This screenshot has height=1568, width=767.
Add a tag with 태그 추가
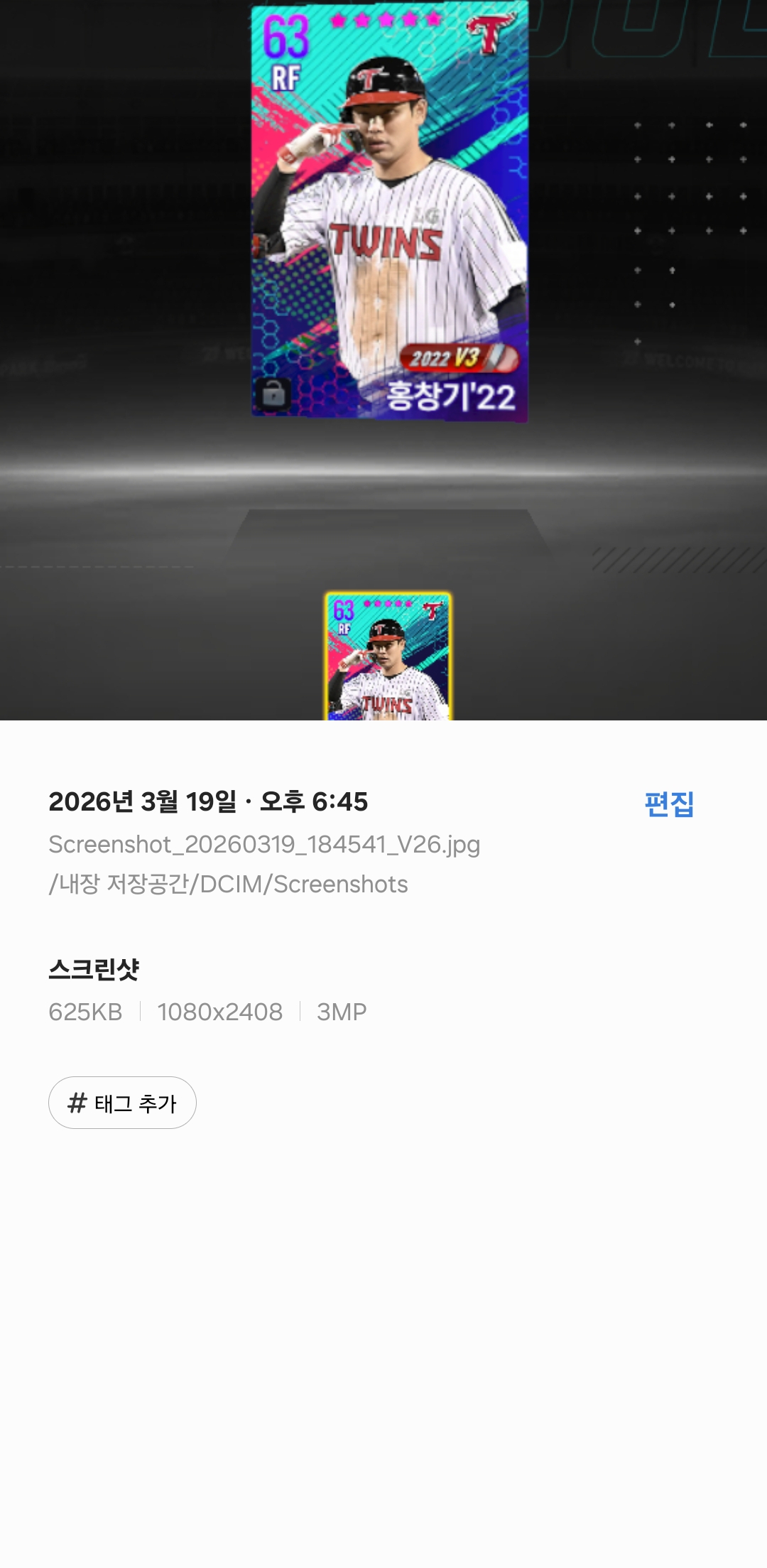coord(122,1103)
